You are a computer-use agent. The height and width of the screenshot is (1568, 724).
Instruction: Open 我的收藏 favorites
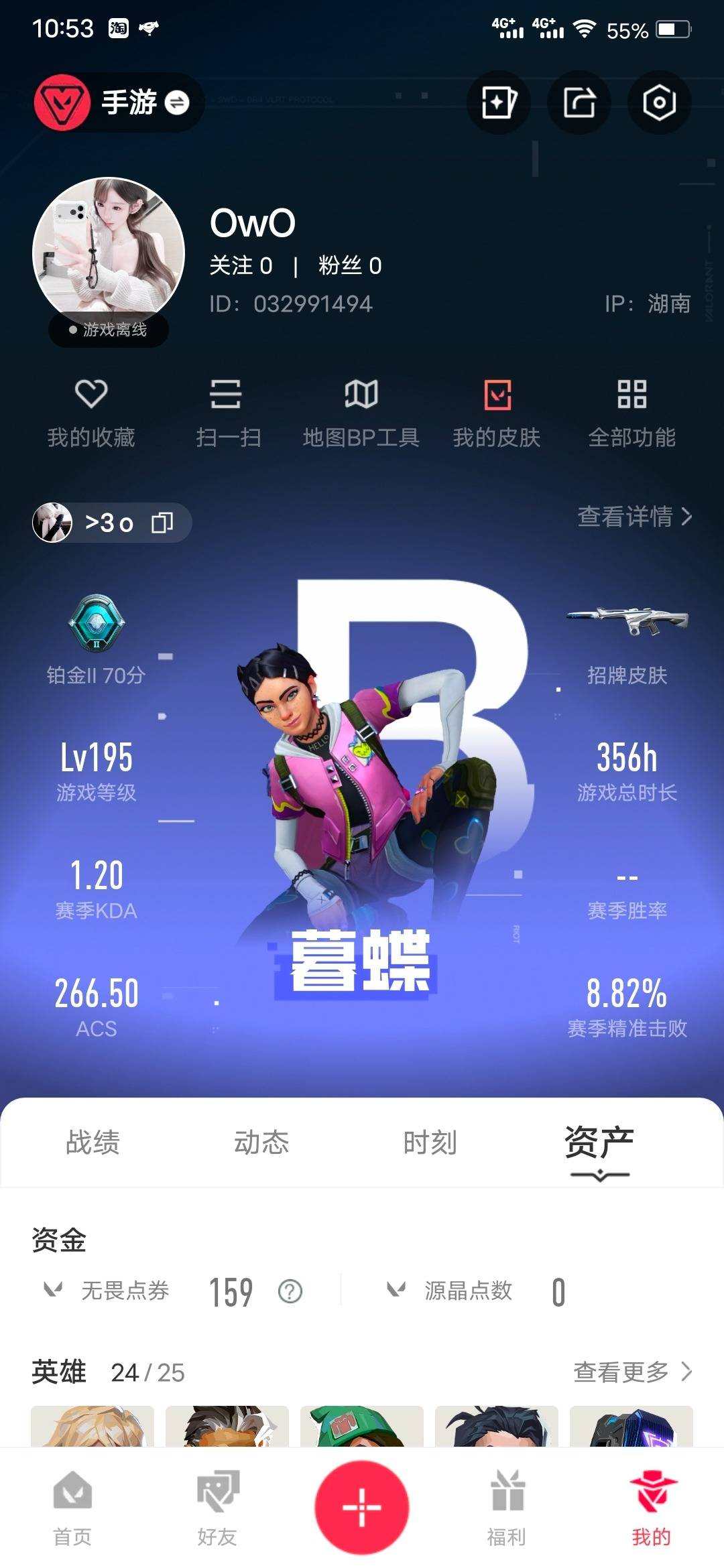coord(93,412)
